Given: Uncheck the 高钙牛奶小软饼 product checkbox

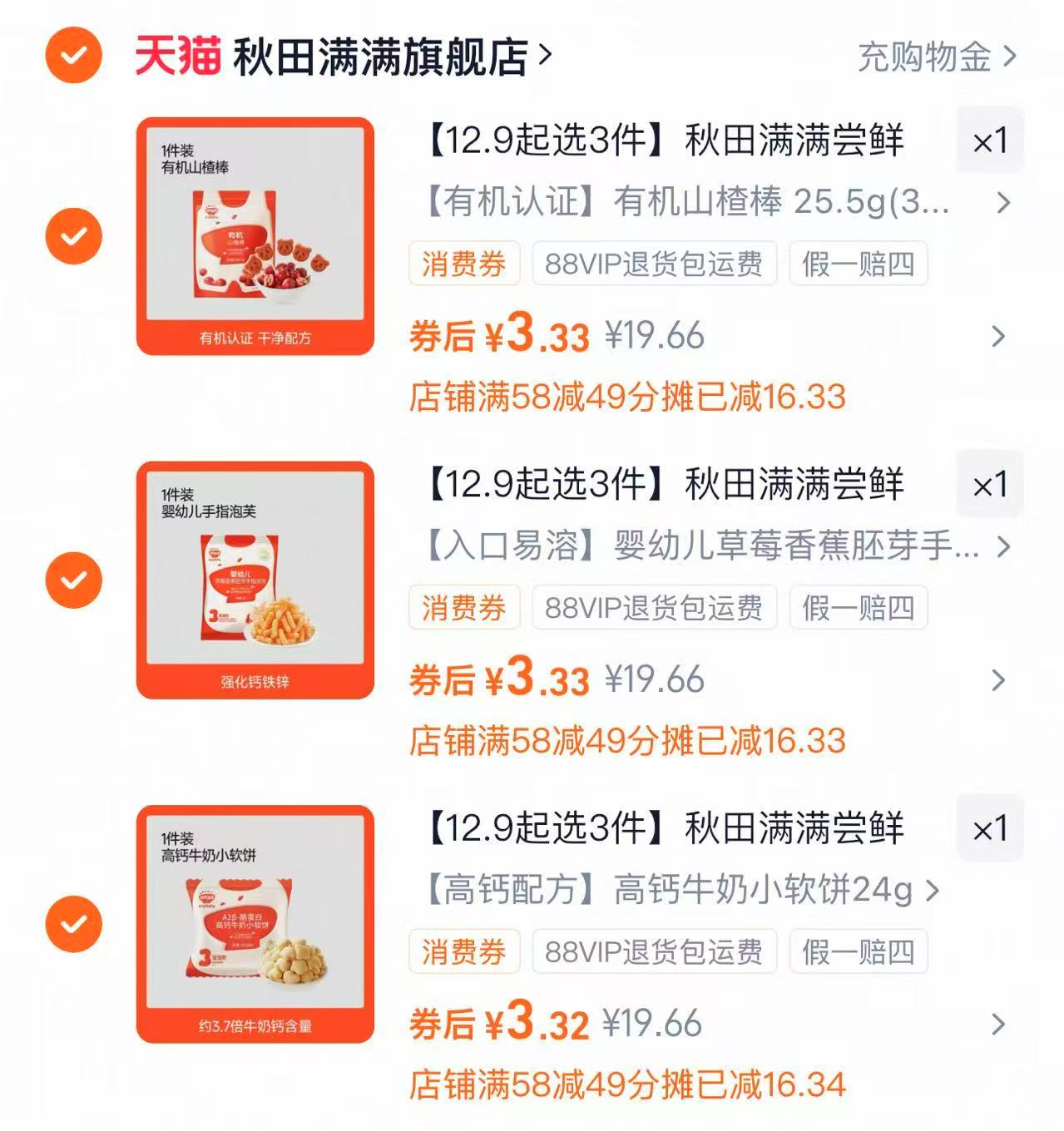Looking at the screenshot, I should (72, 922).
